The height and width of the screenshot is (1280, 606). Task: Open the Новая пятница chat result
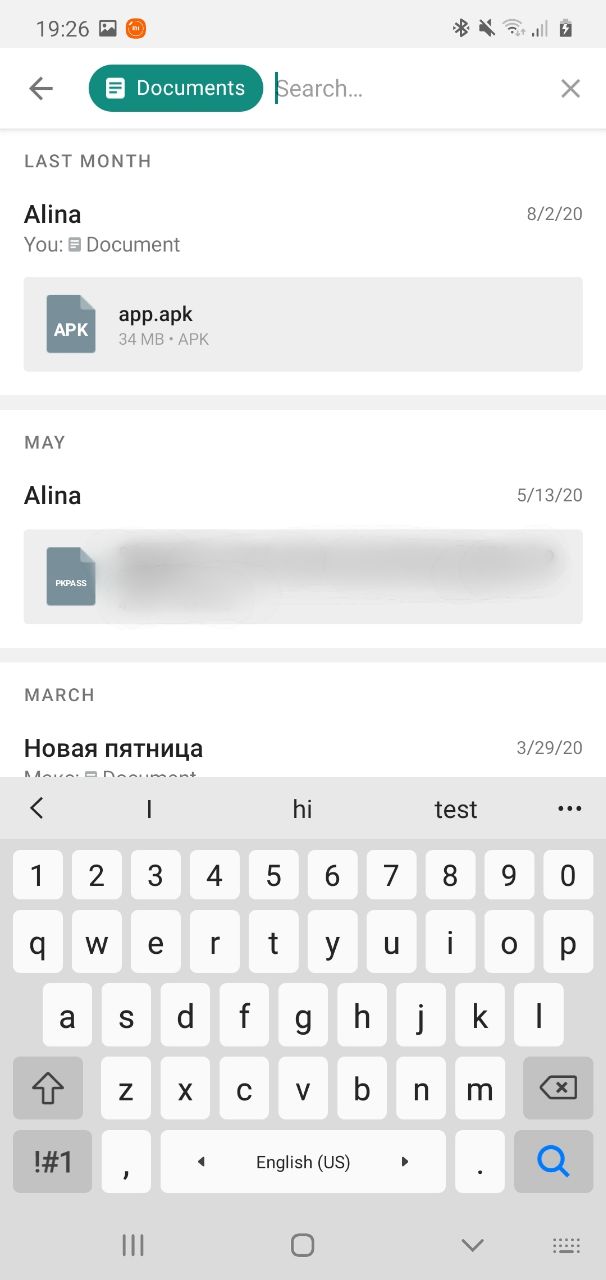click(x=303, y=755)
